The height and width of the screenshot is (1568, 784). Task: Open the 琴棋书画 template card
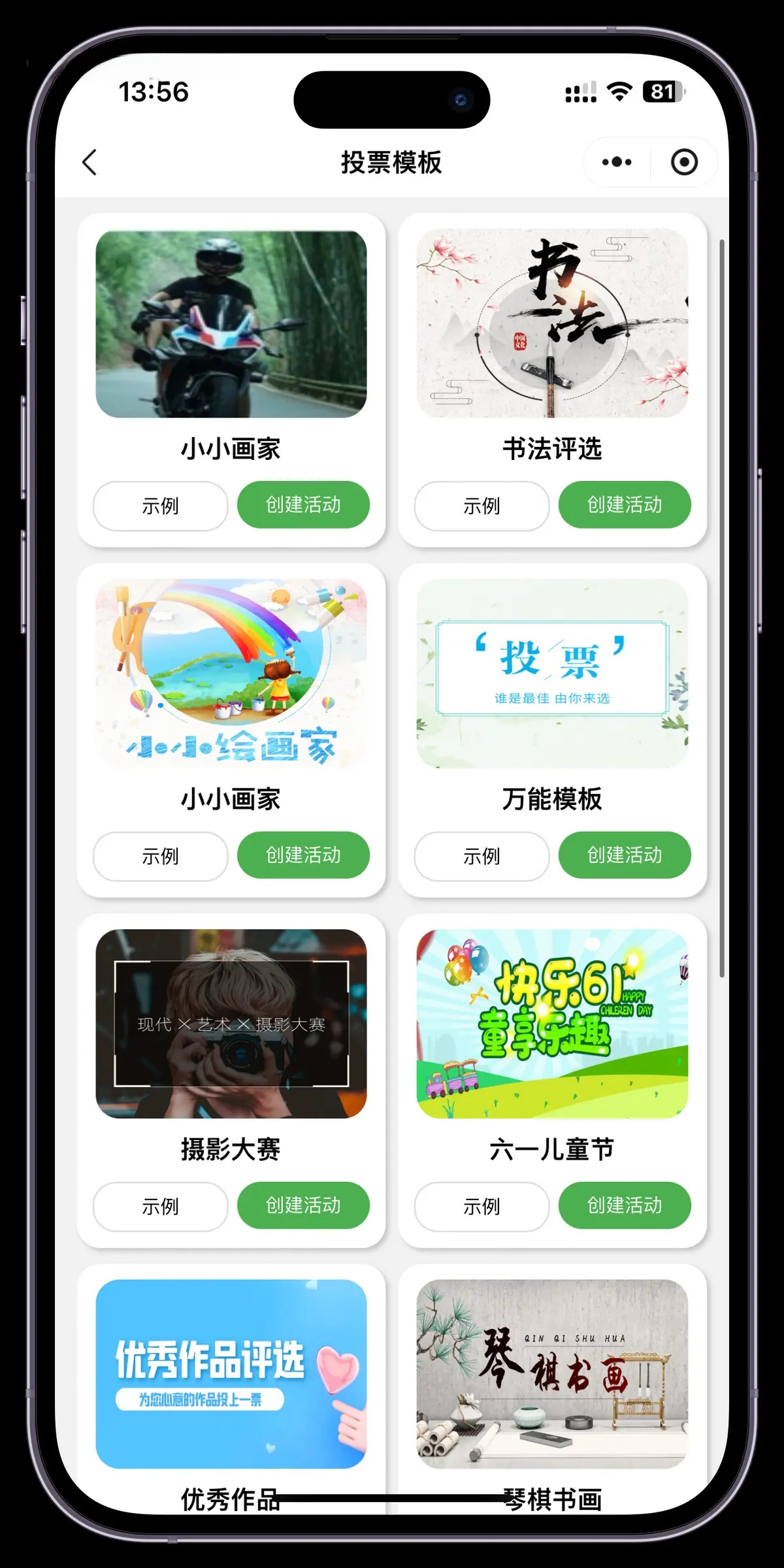552,1373
